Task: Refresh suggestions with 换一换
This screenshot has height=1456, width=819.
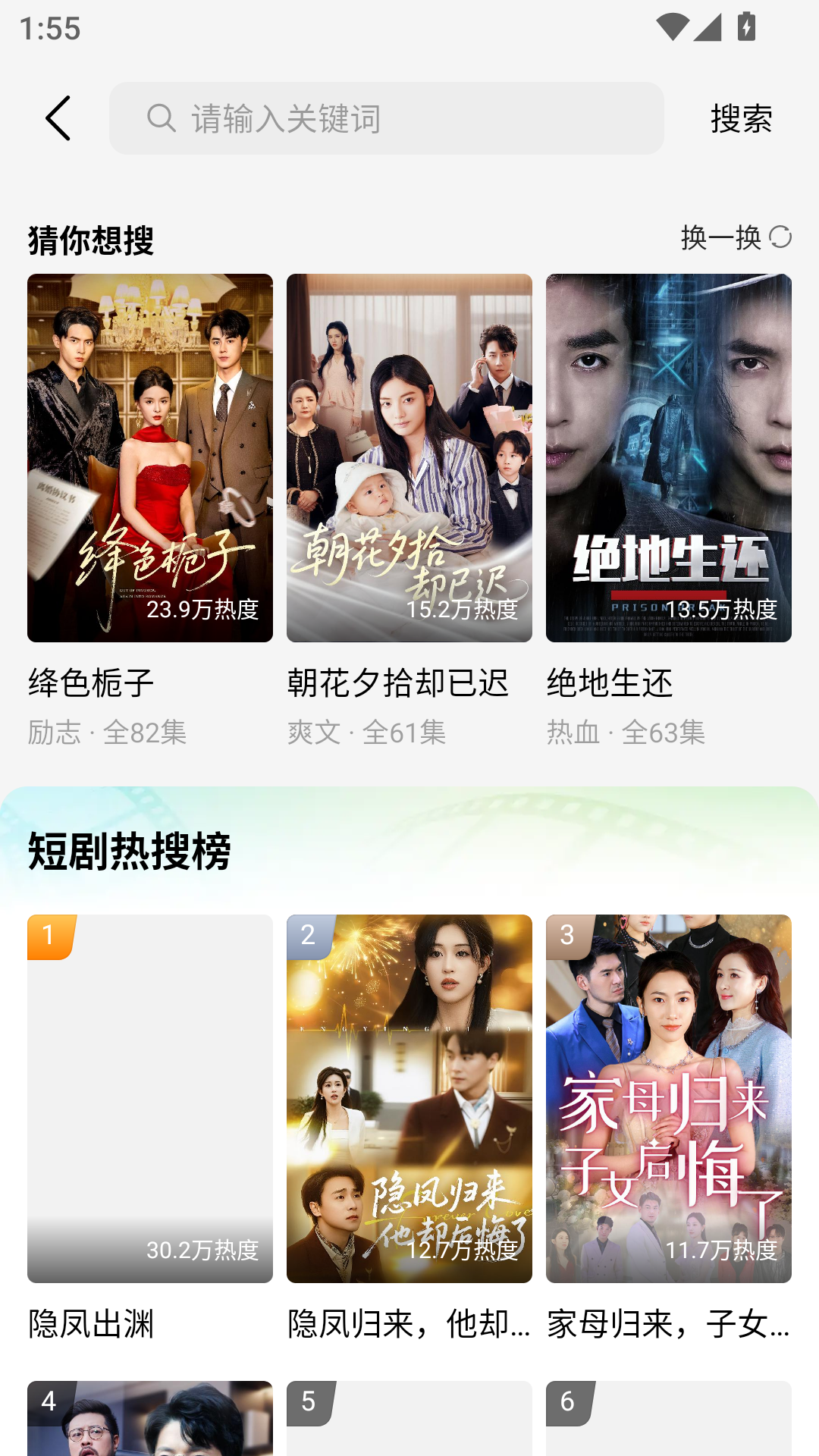Action: point(736,237)
